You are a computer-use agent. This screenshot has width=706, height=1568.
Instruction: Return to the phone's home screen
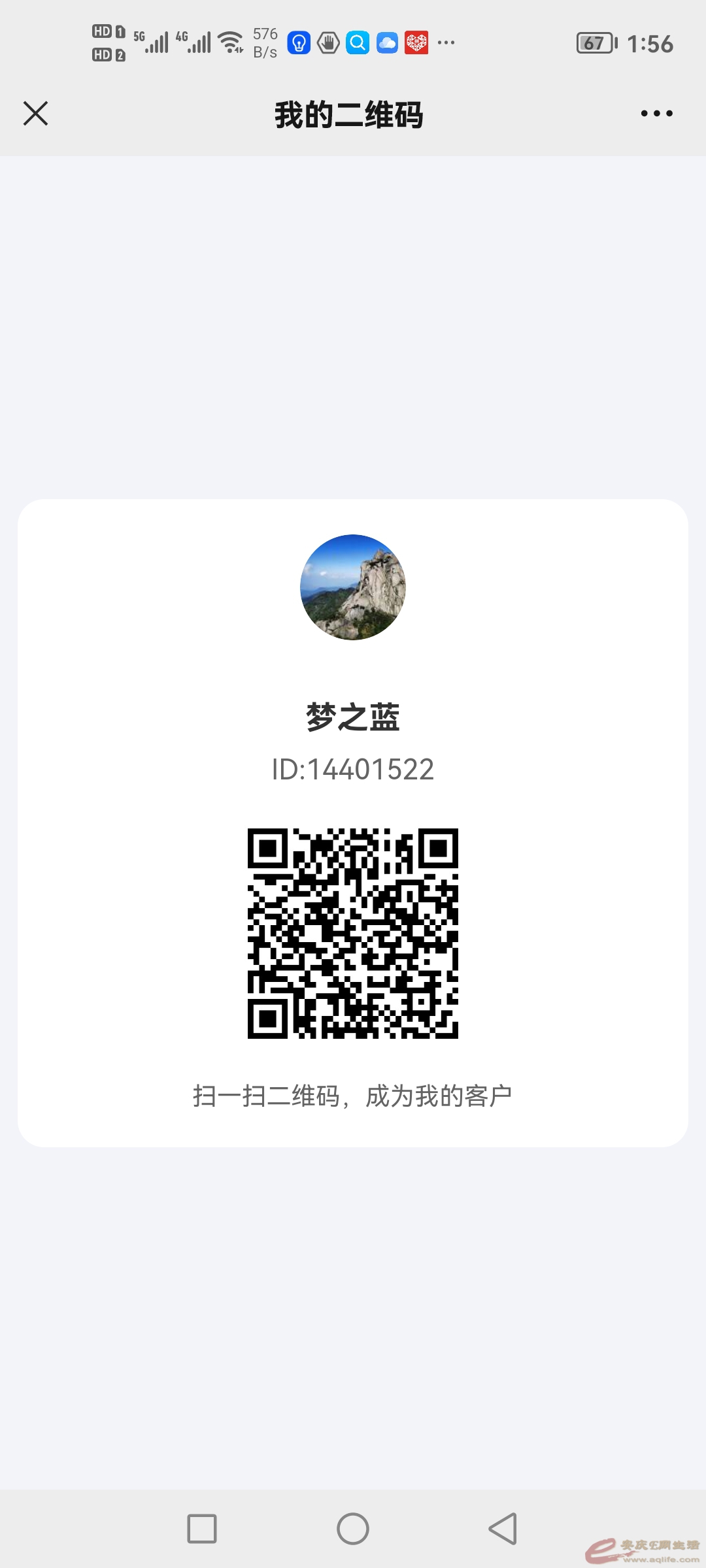[x=353, y=1529]
